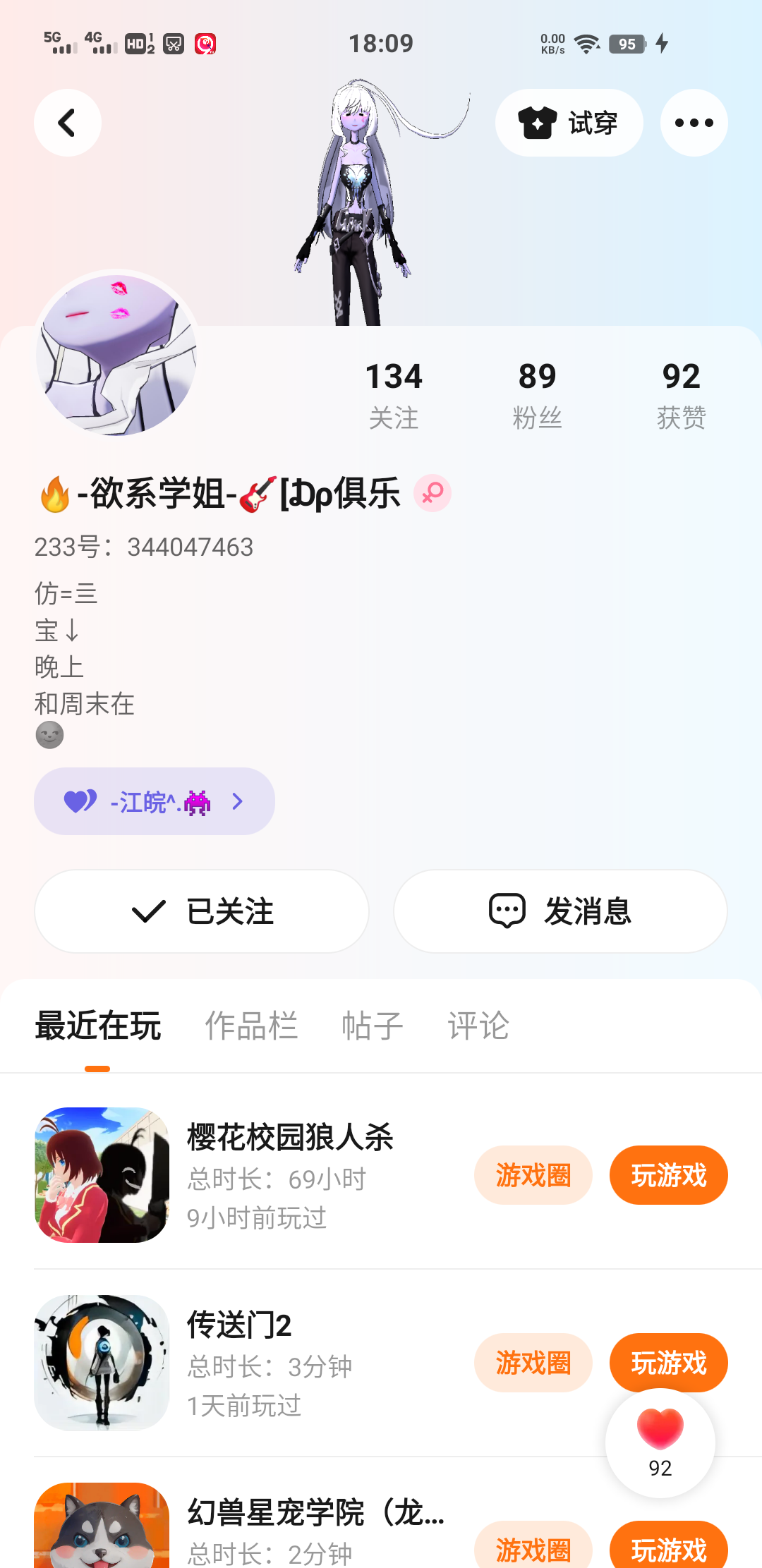This screenshot has width=762, height=1568.
Task: Tap the 试穿 outfit button
Action: [569, 123]
